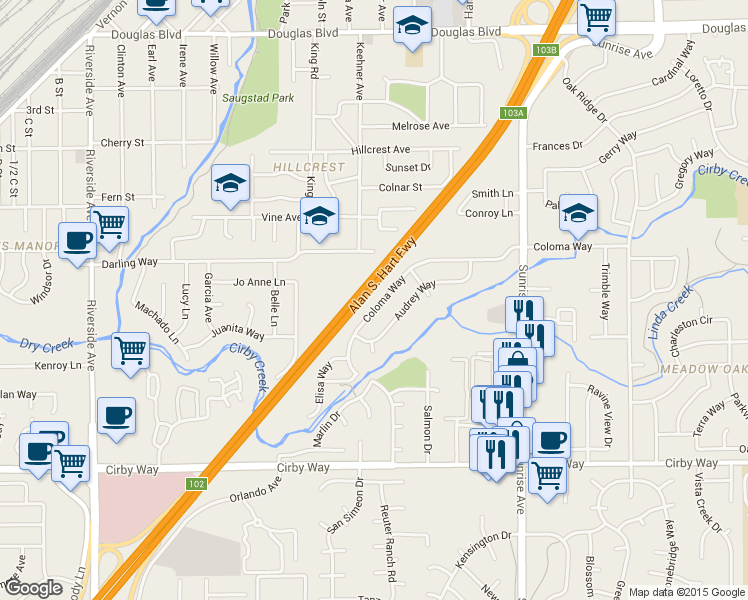This screenshot has width=748, height=600.
Task: Tap the shopping cart marker below Fern St
Action: (110, 224)
